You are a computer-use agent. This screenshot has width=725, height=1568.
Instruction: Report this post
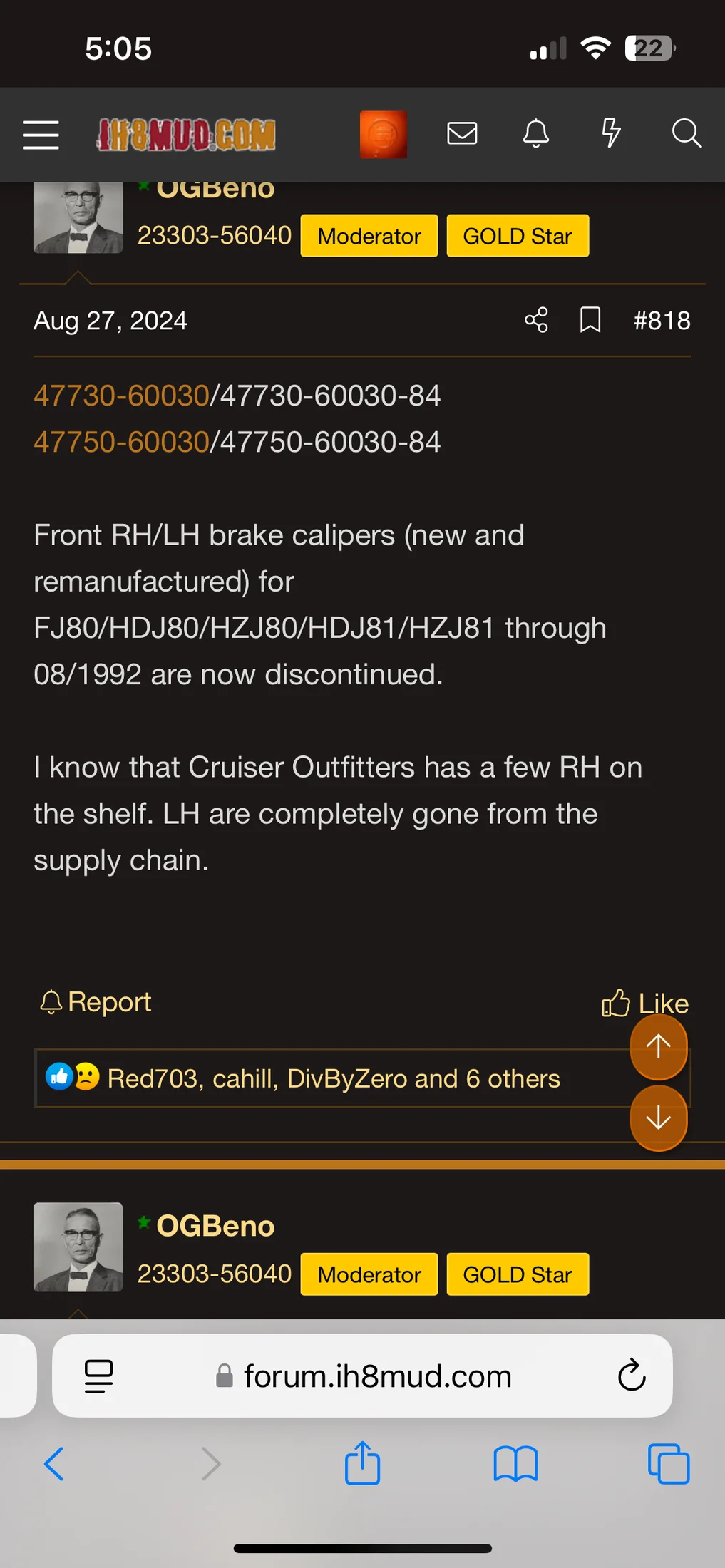pyautogui.click(x=96, y=1002)
